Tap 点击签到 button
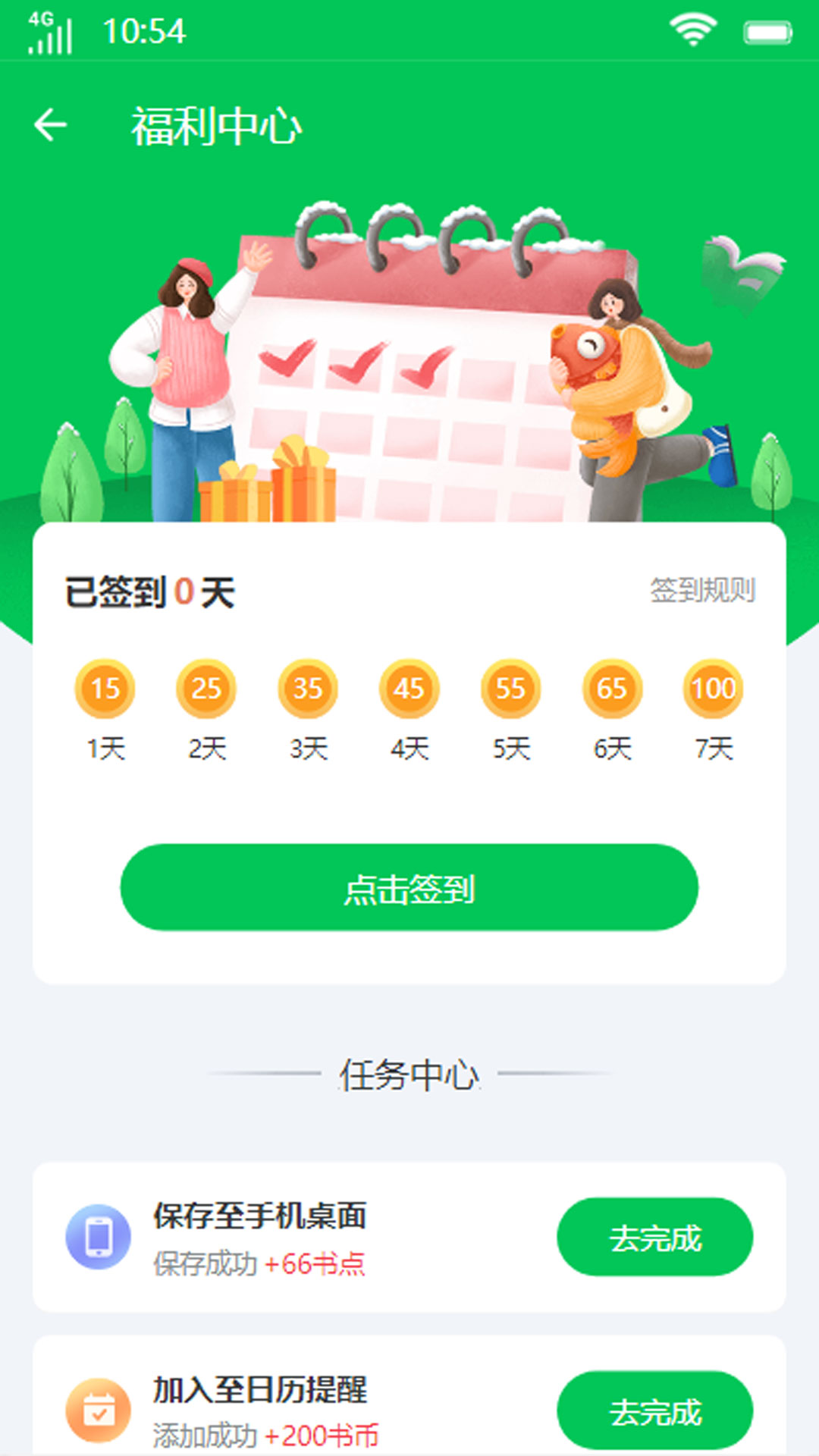The image size is (819, 1456). click(x=409, y=887)
